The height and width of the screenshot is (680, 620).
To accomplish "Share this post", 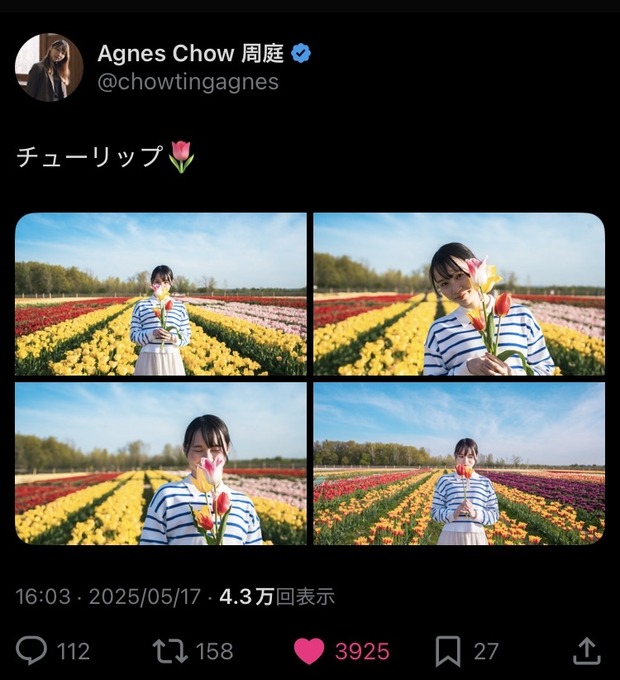I will (x=586, y=651).
